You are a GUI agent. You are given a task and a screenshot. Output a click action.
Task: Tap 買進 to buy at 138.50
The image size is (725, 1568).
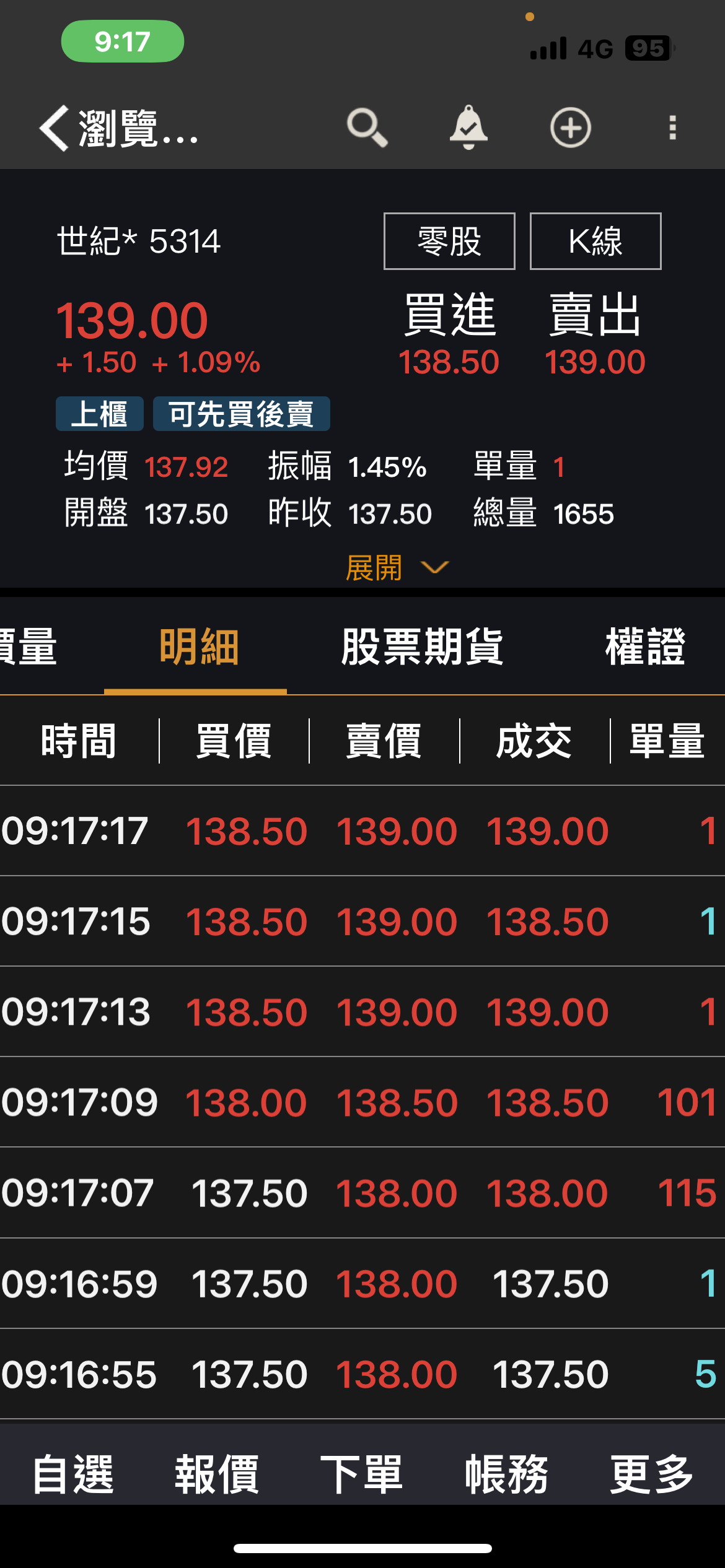(449, 336)
